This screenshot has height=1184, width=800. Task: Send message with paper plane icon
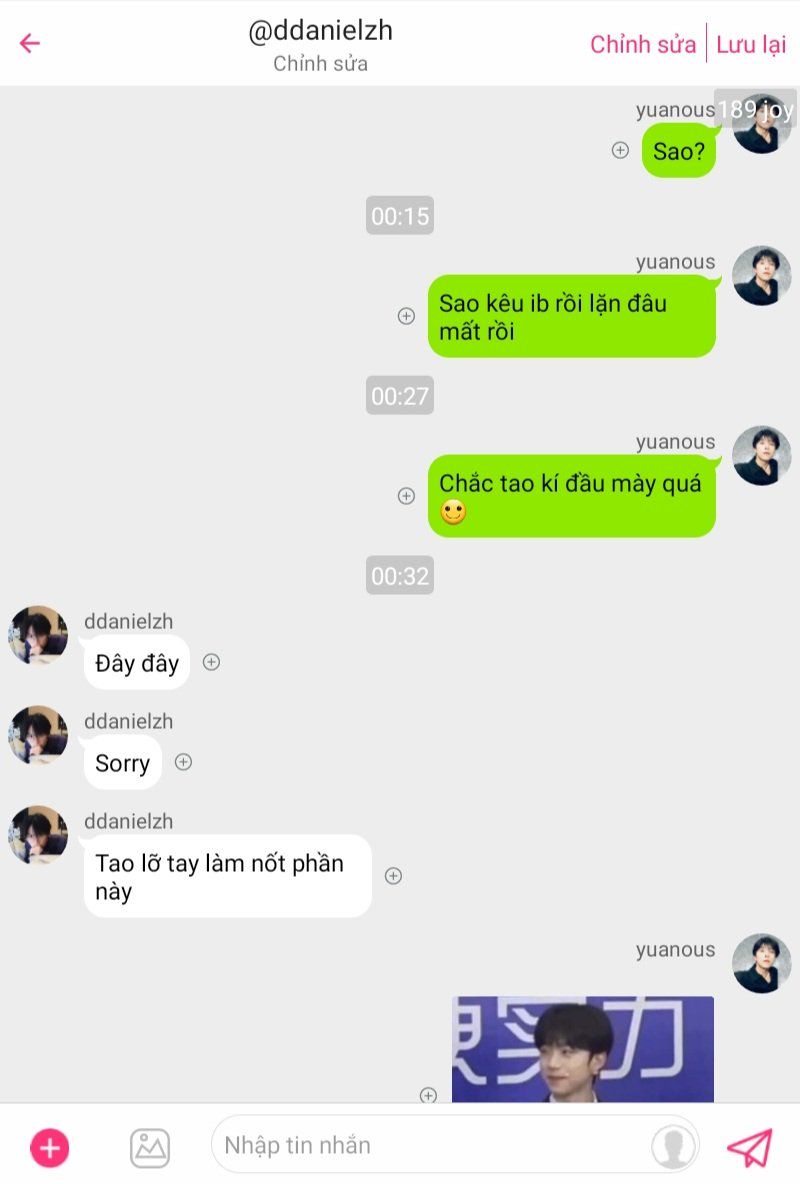749,1147
